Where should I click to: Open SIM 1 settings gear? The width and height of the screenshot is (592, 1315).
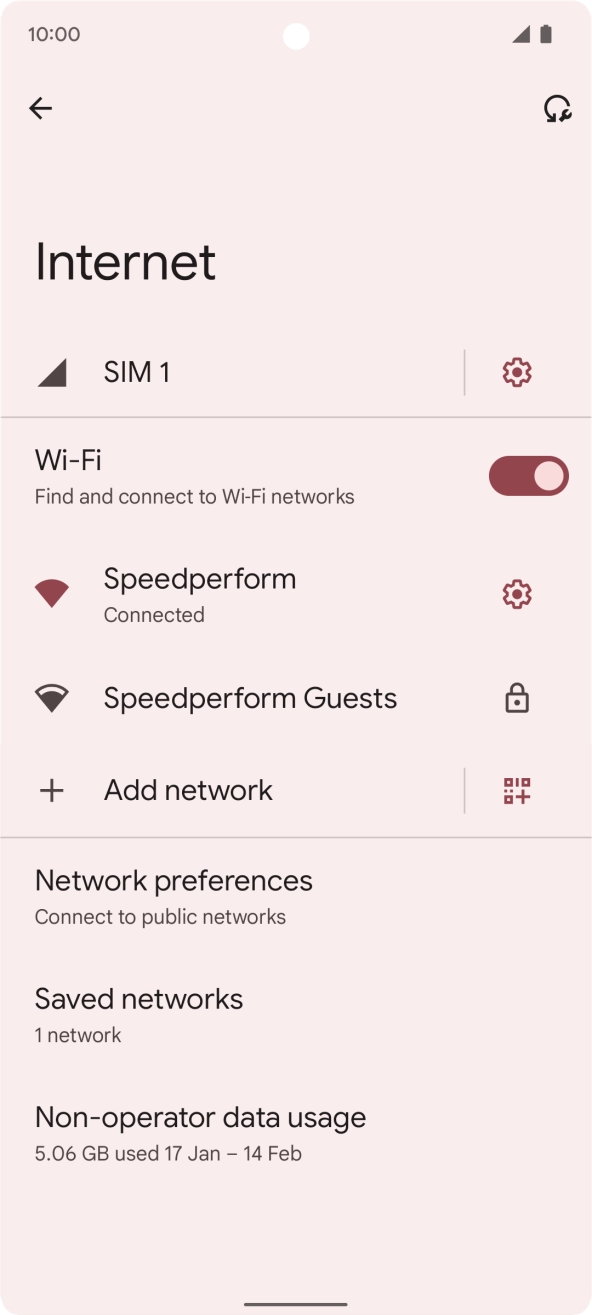(517, 373)
